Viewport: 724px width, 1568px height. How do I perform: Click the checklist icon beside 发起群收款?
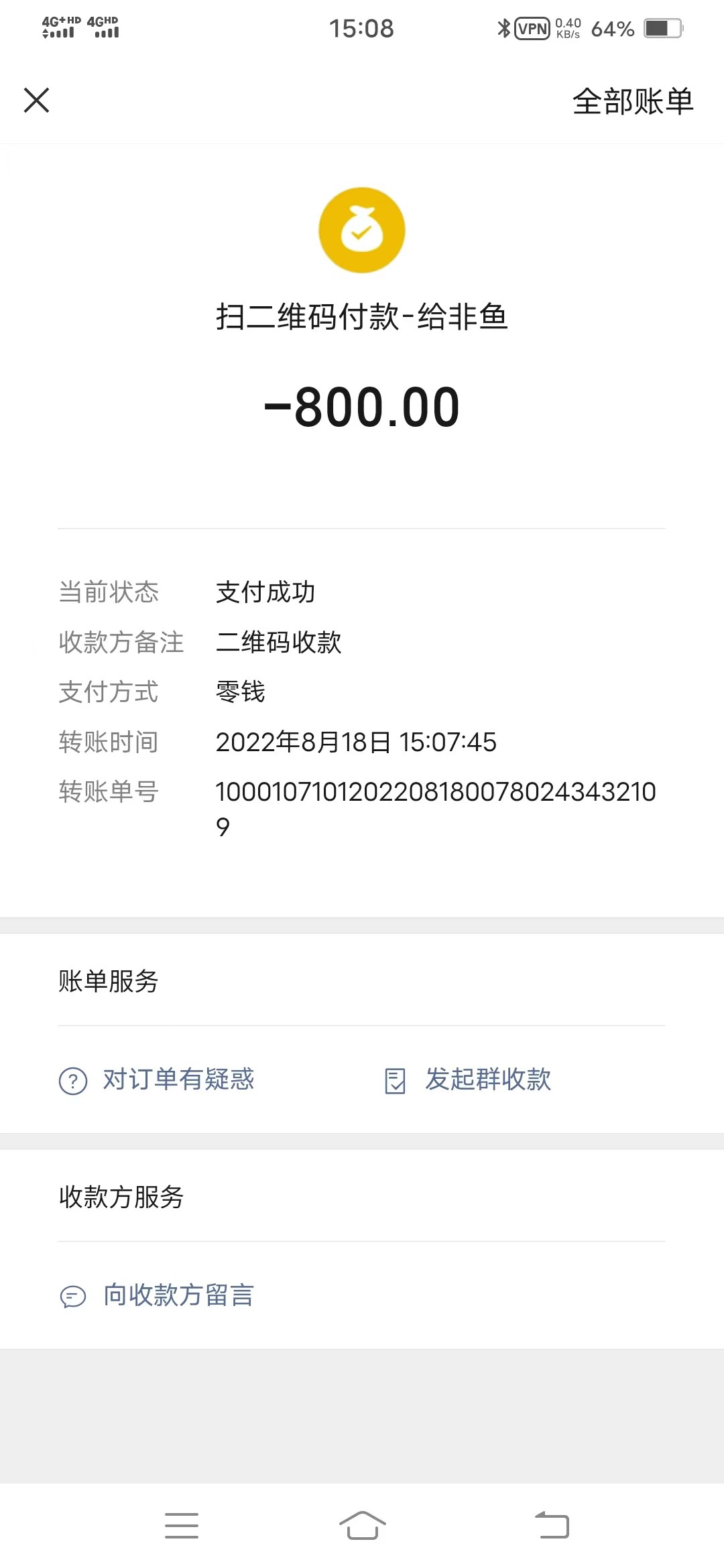point(396,1080)
